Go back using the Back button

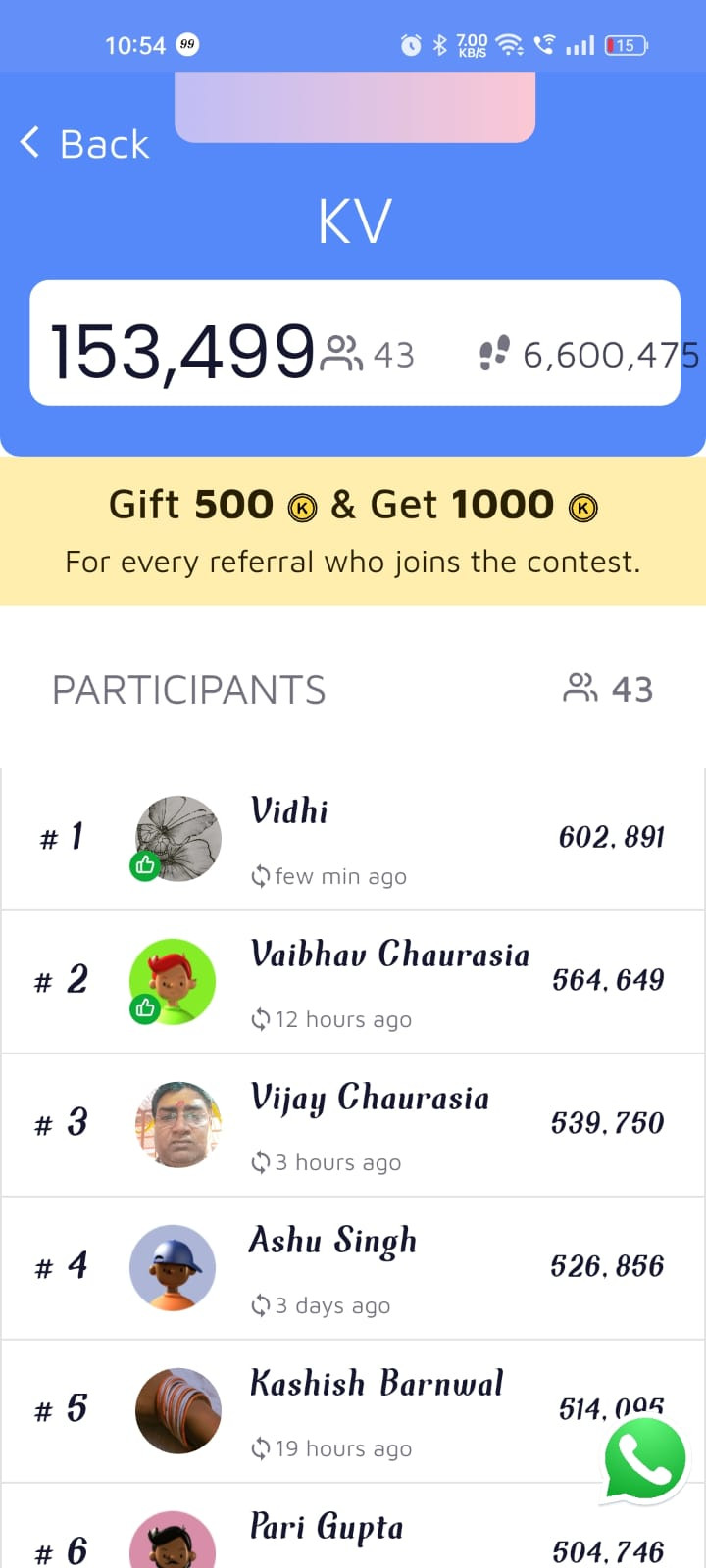pos(84,144)
